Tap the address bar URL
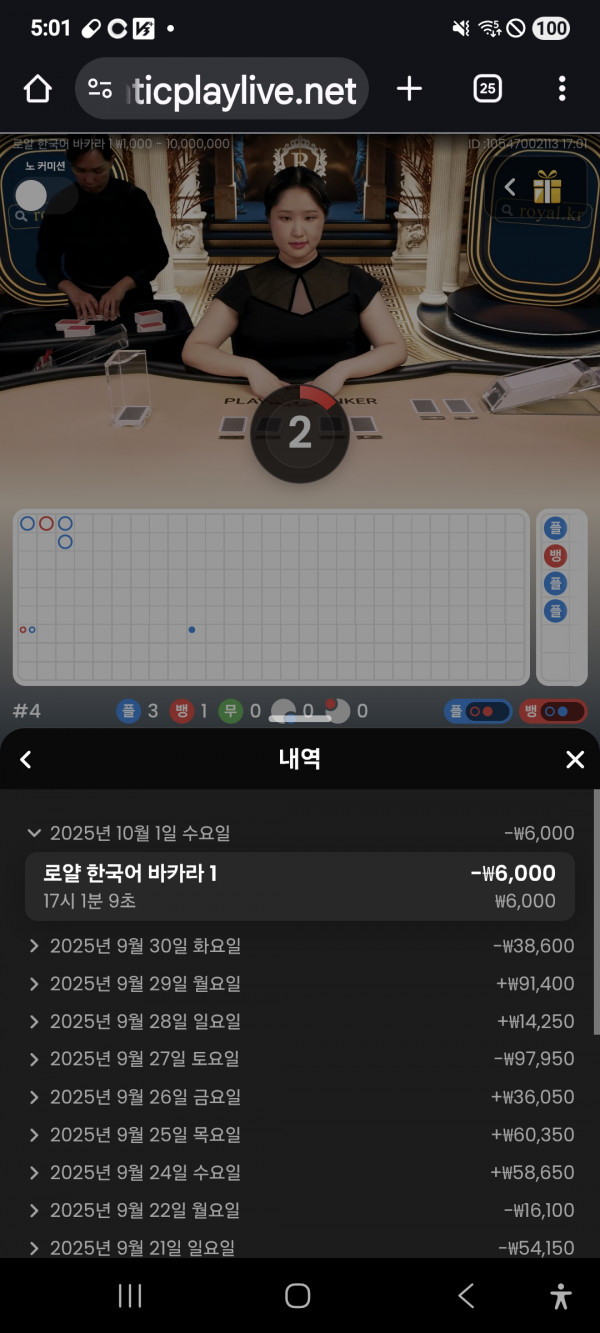Viewport: 600px width, 1333px height. 245,90
